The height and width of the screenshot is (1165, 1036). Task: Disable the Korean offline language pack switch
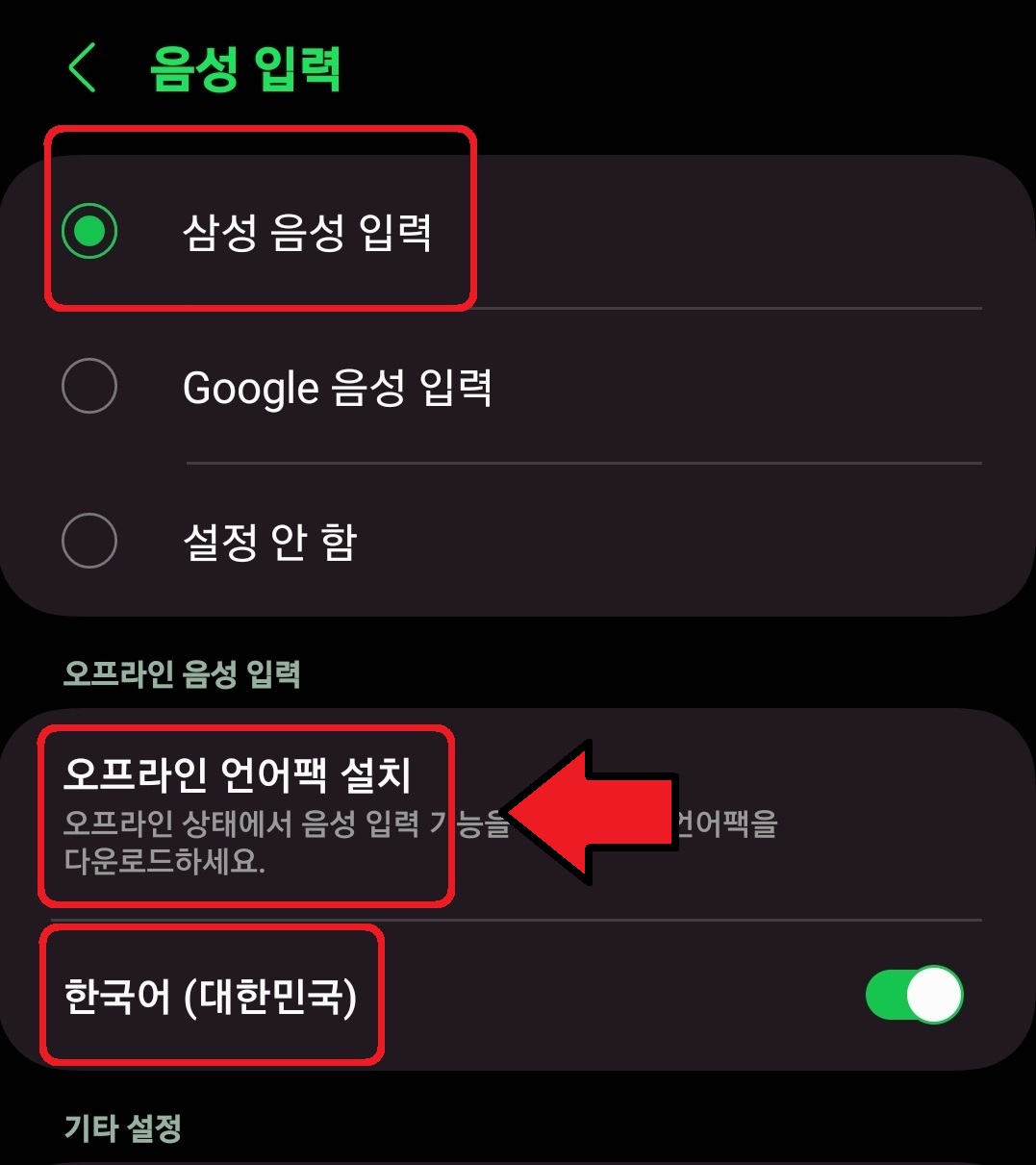914,996
